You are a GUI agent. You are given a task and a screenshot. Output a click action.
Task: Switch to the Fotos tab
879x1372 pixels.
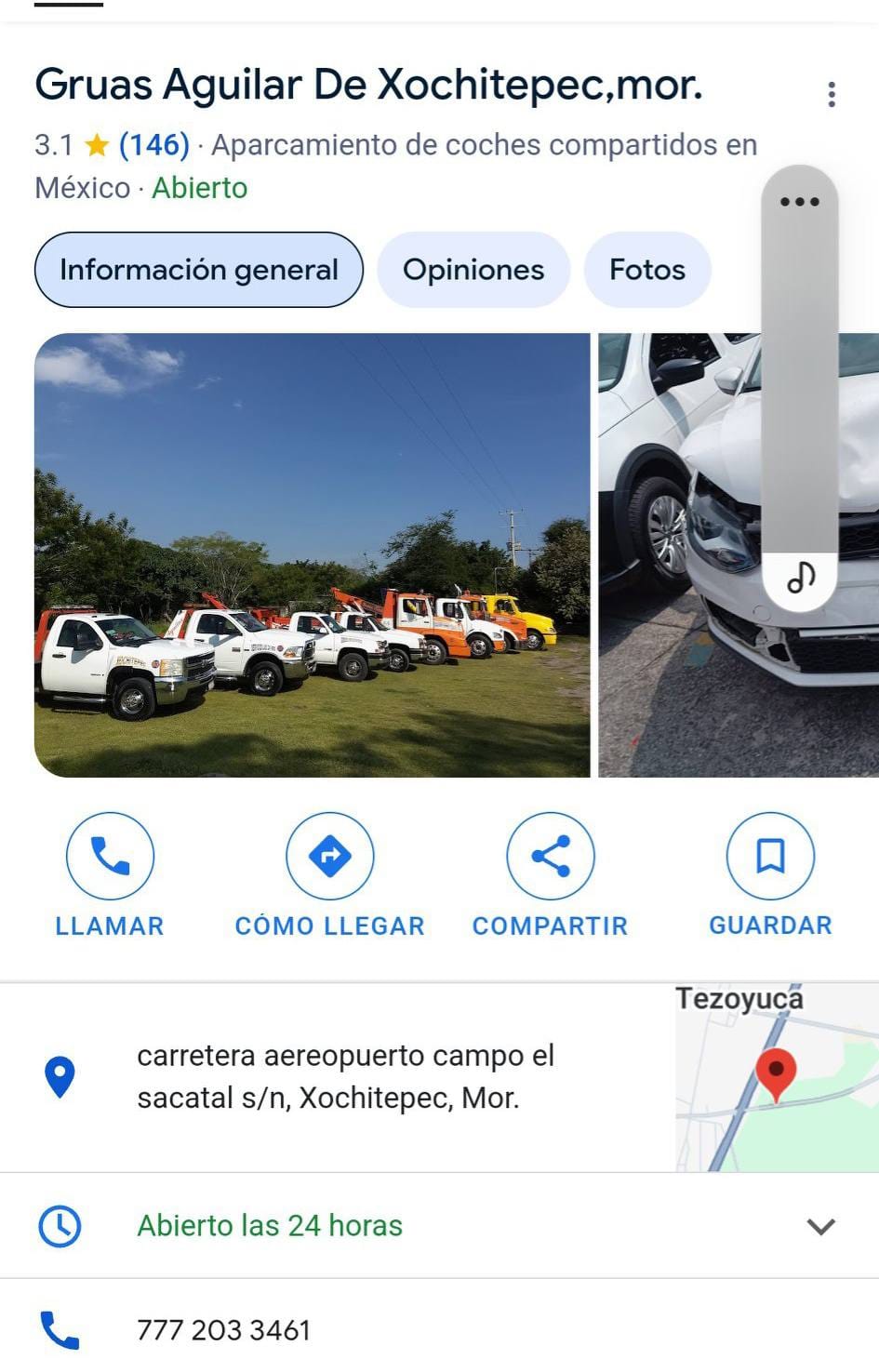(646, 270)
